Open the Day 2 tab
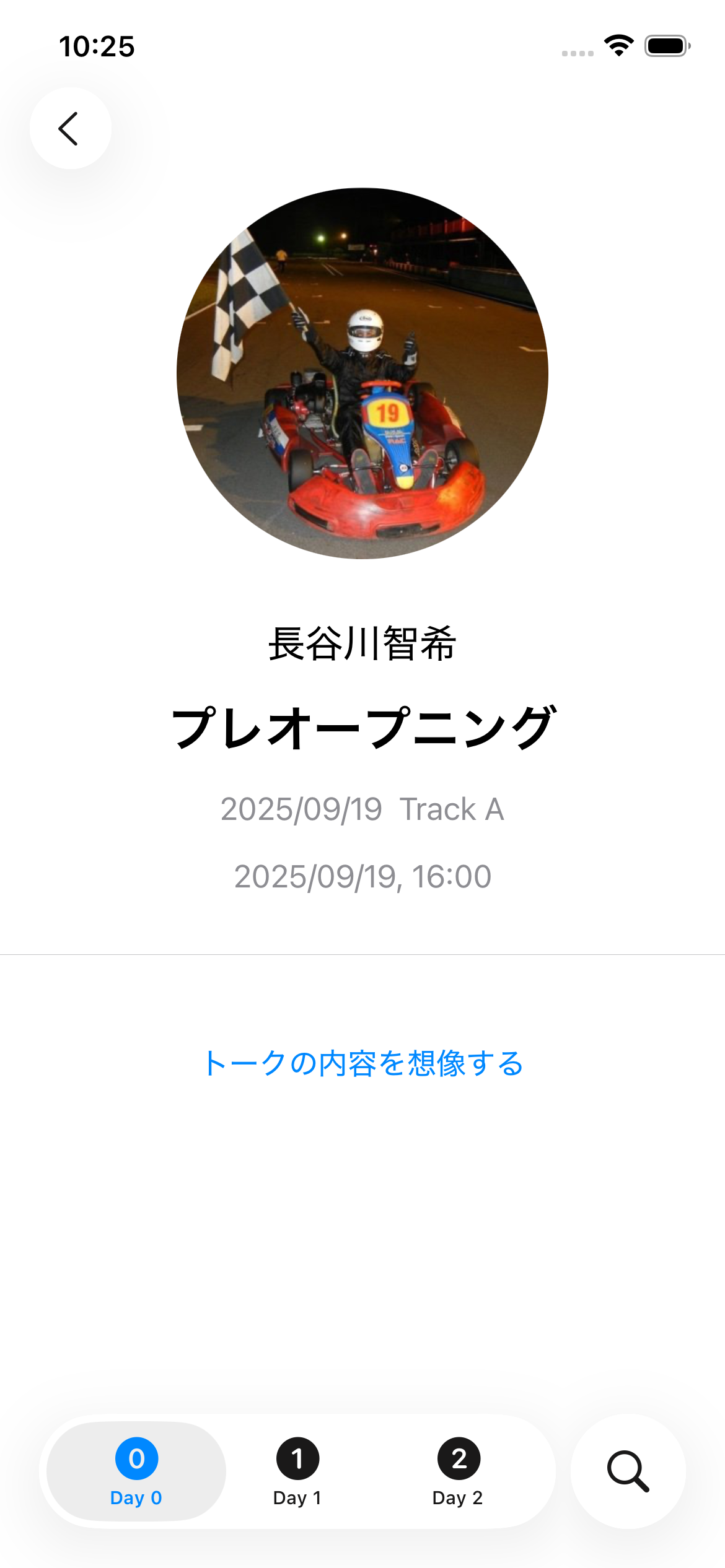725x1568 pixels. point(458,1471)
